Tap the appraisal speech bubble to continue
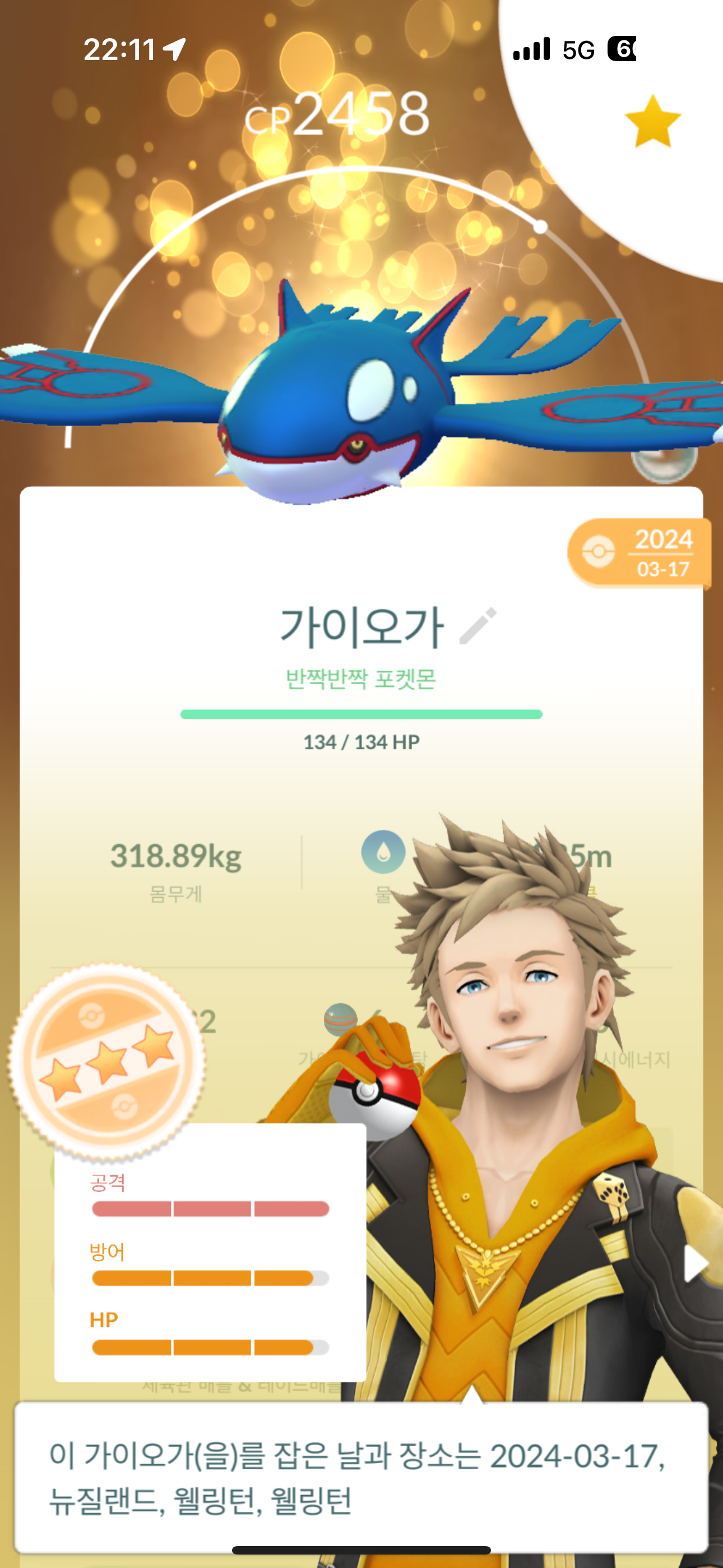 click(361, 1476)
